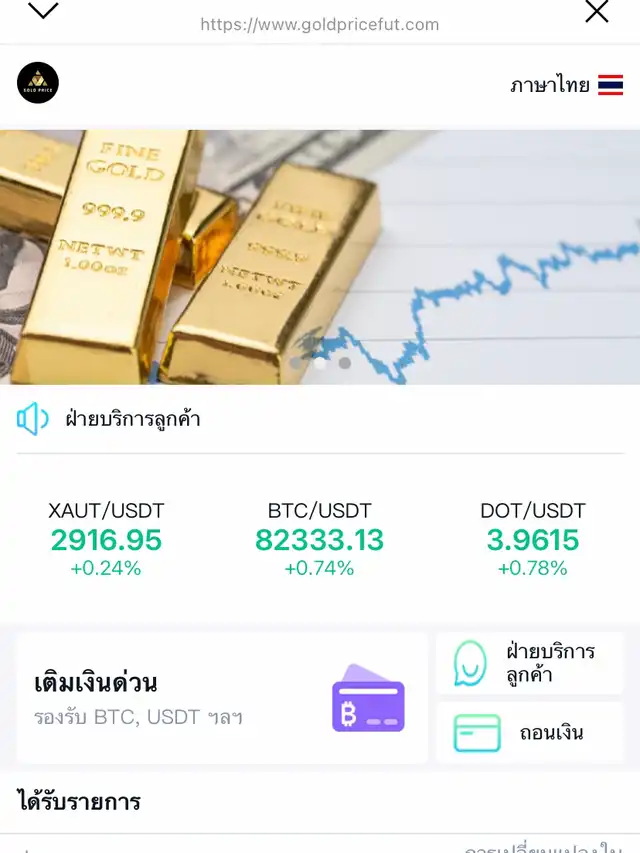This screenshot has height=853, width=640.
Task: Select the DOT/USDT market
Action: (532, 540)
